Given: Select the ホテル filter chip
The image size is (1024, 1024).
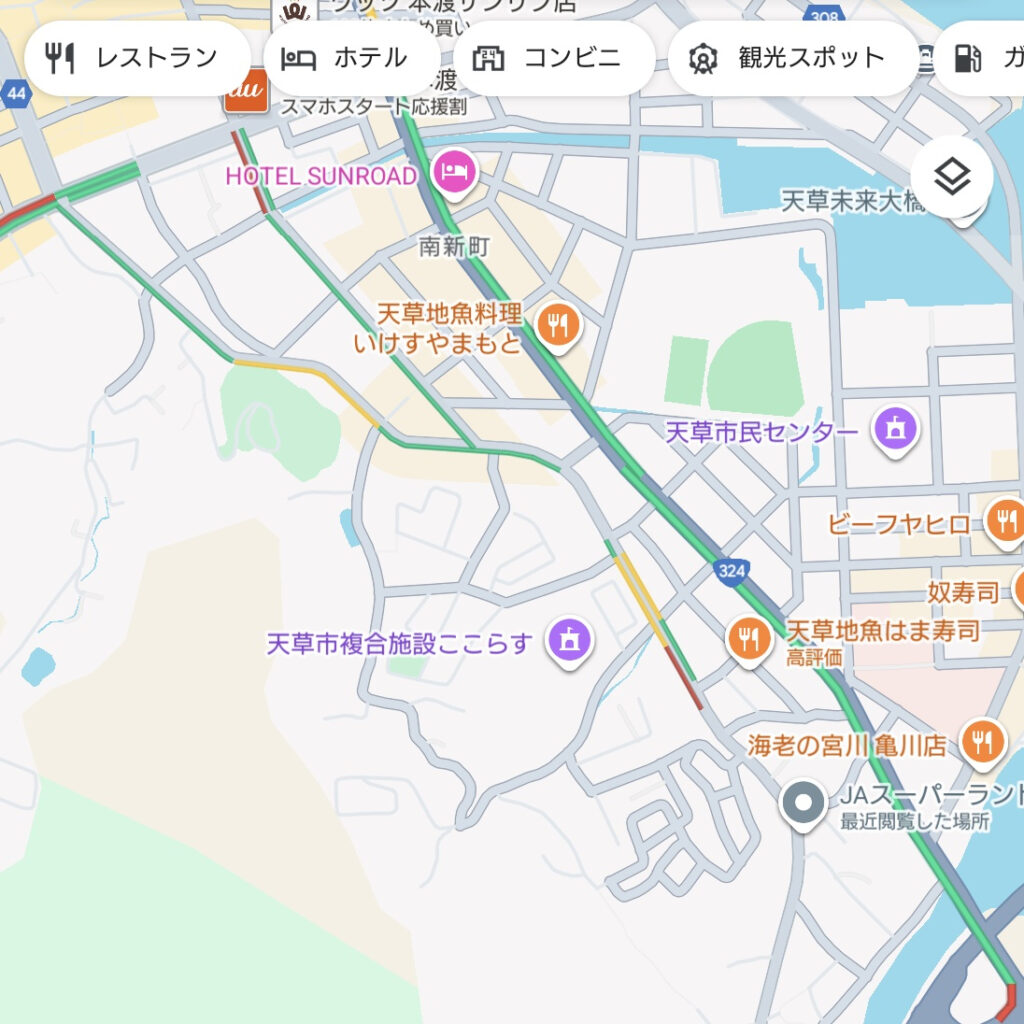Looking at the screenshot, I should click(x=346, y=58).
